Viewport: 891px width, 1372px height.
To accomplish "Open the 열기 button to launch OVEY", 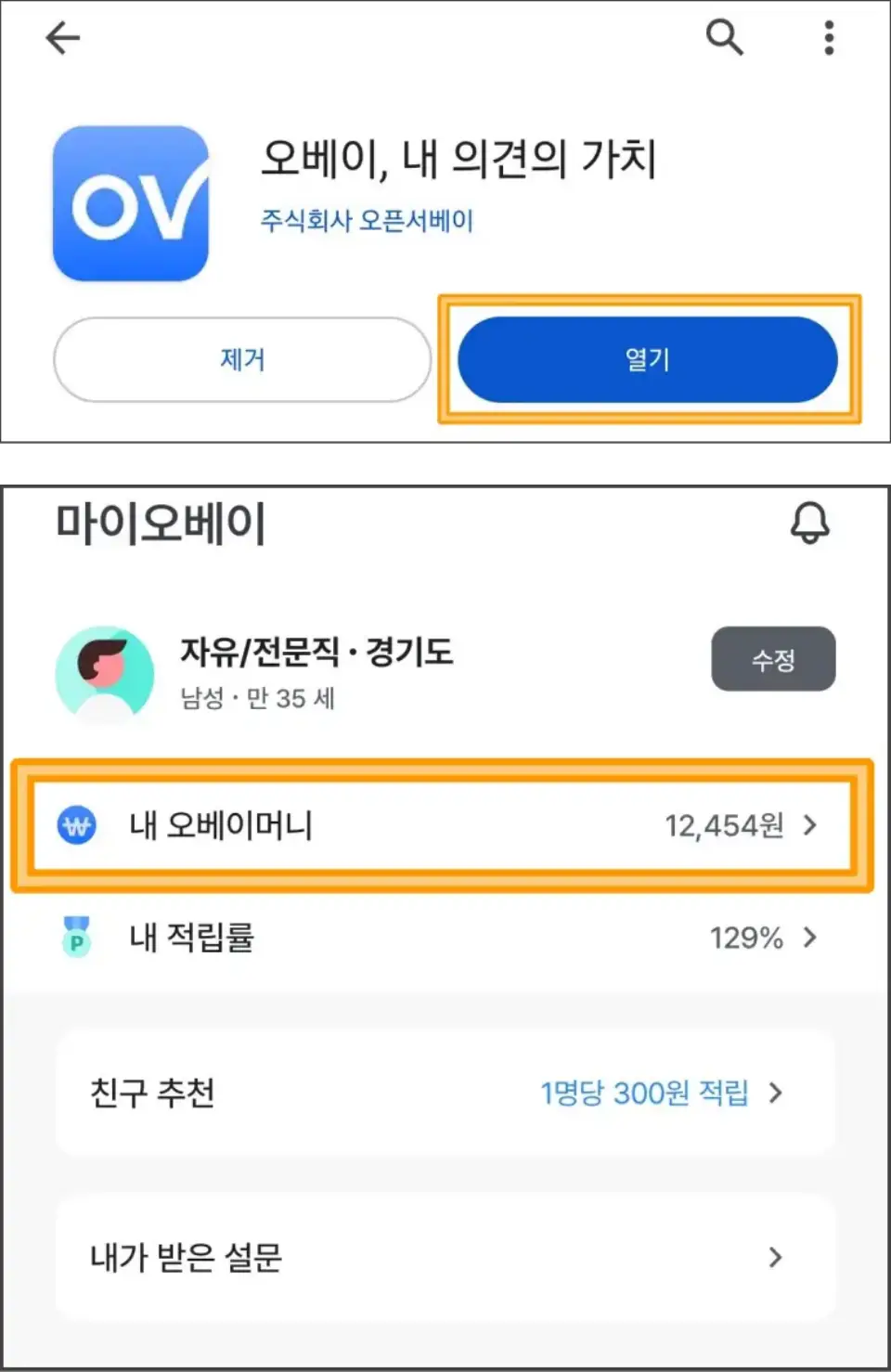I will click(648, 360).
